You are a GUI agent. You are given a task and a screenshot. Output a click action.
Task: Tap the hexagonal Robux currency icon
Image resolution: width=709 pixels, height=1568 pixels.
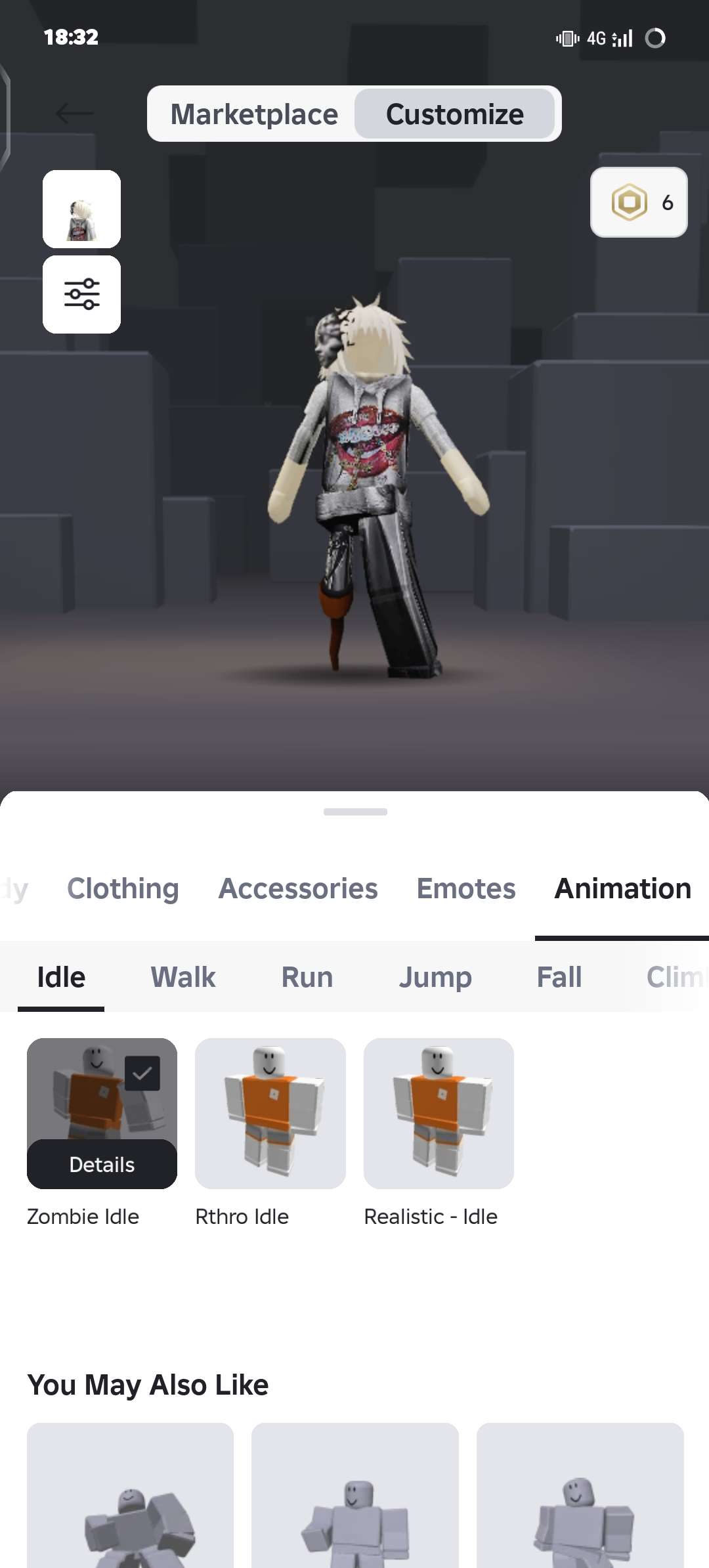pyautogui.click(x=630, y=203)
